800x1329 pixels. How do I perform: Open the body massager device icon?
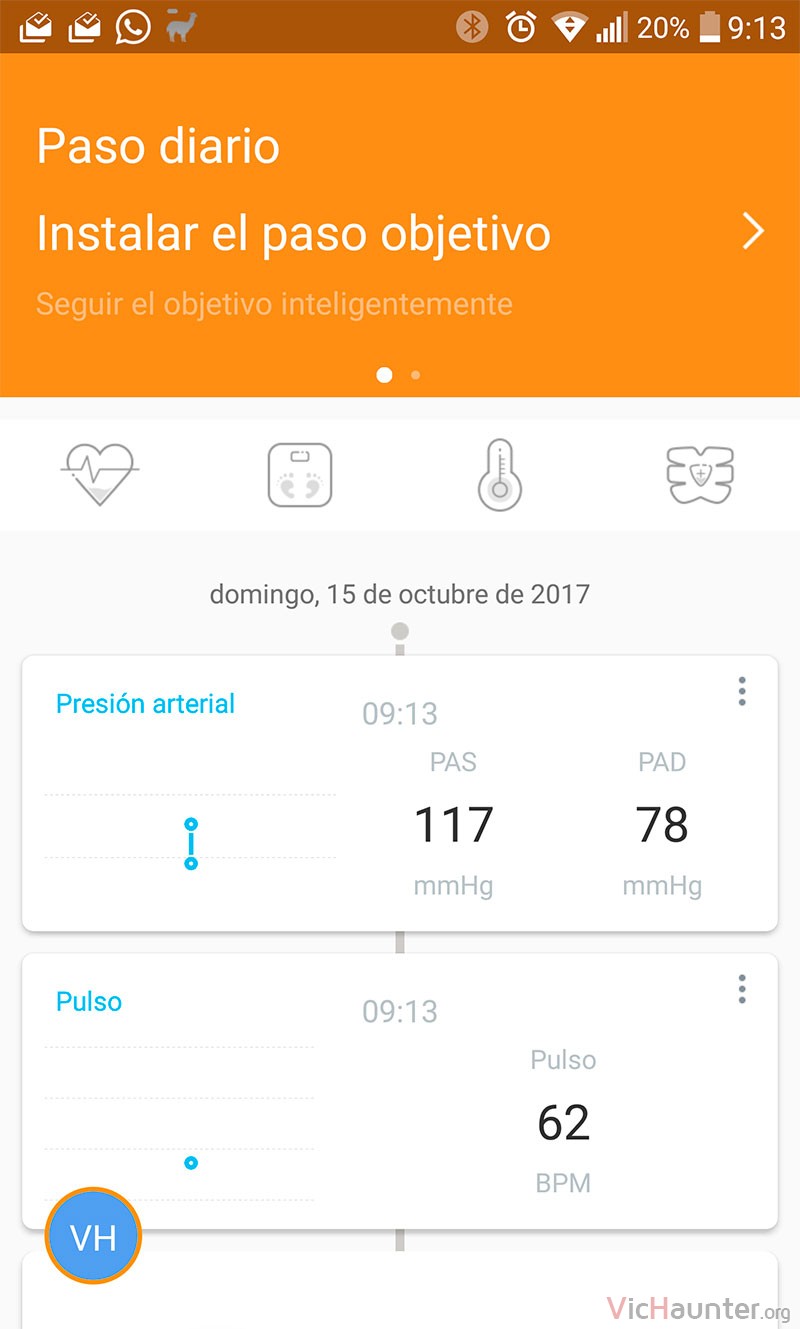700,475
